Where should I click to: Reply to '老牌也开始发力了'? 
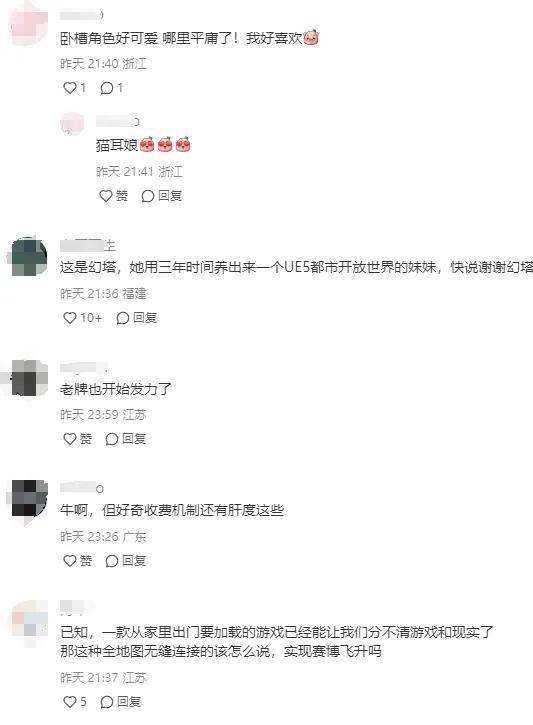click(125, 439)
